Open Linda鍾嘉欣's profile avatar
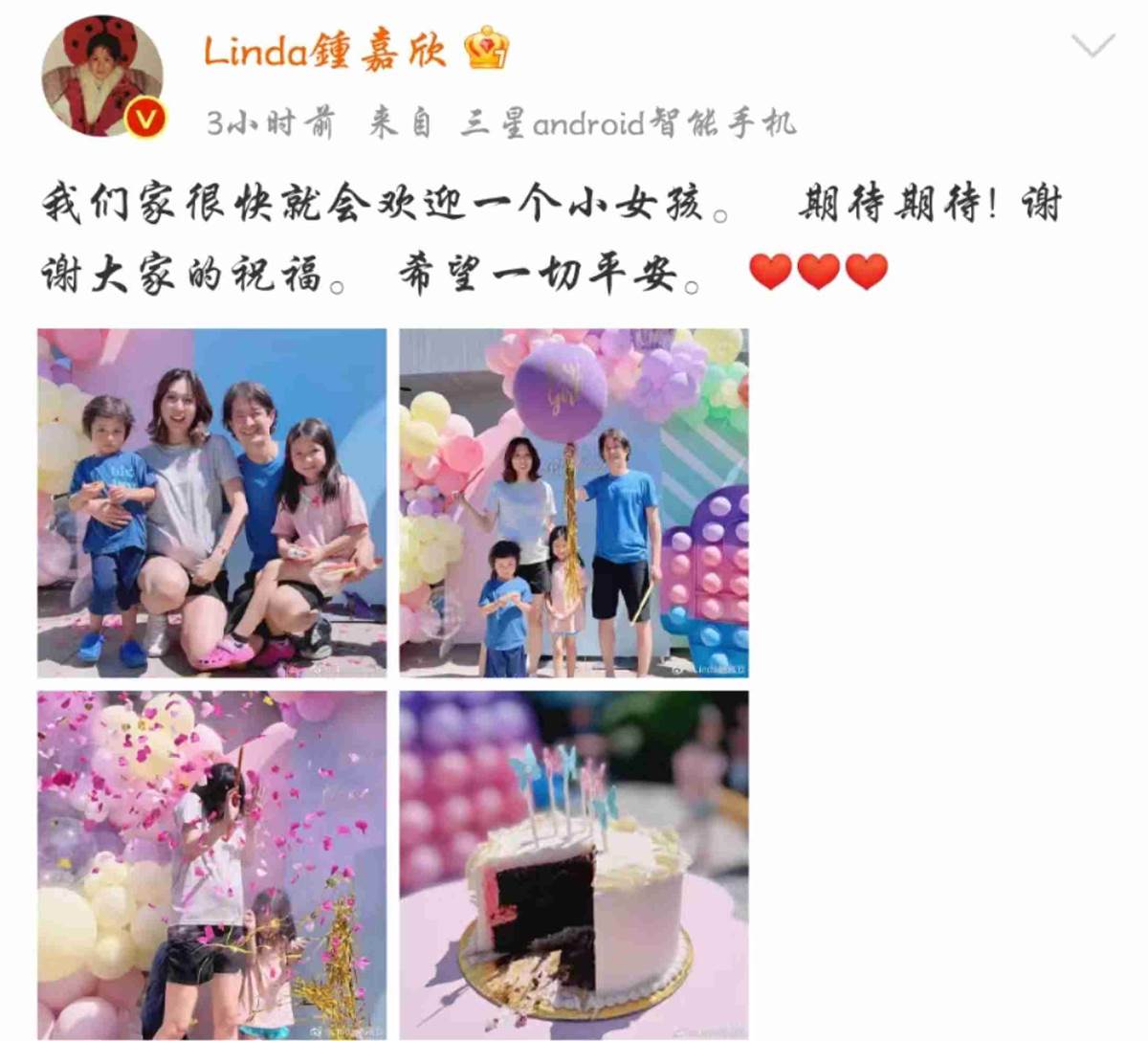The image size is (1148, 1041). coord(103,77)
